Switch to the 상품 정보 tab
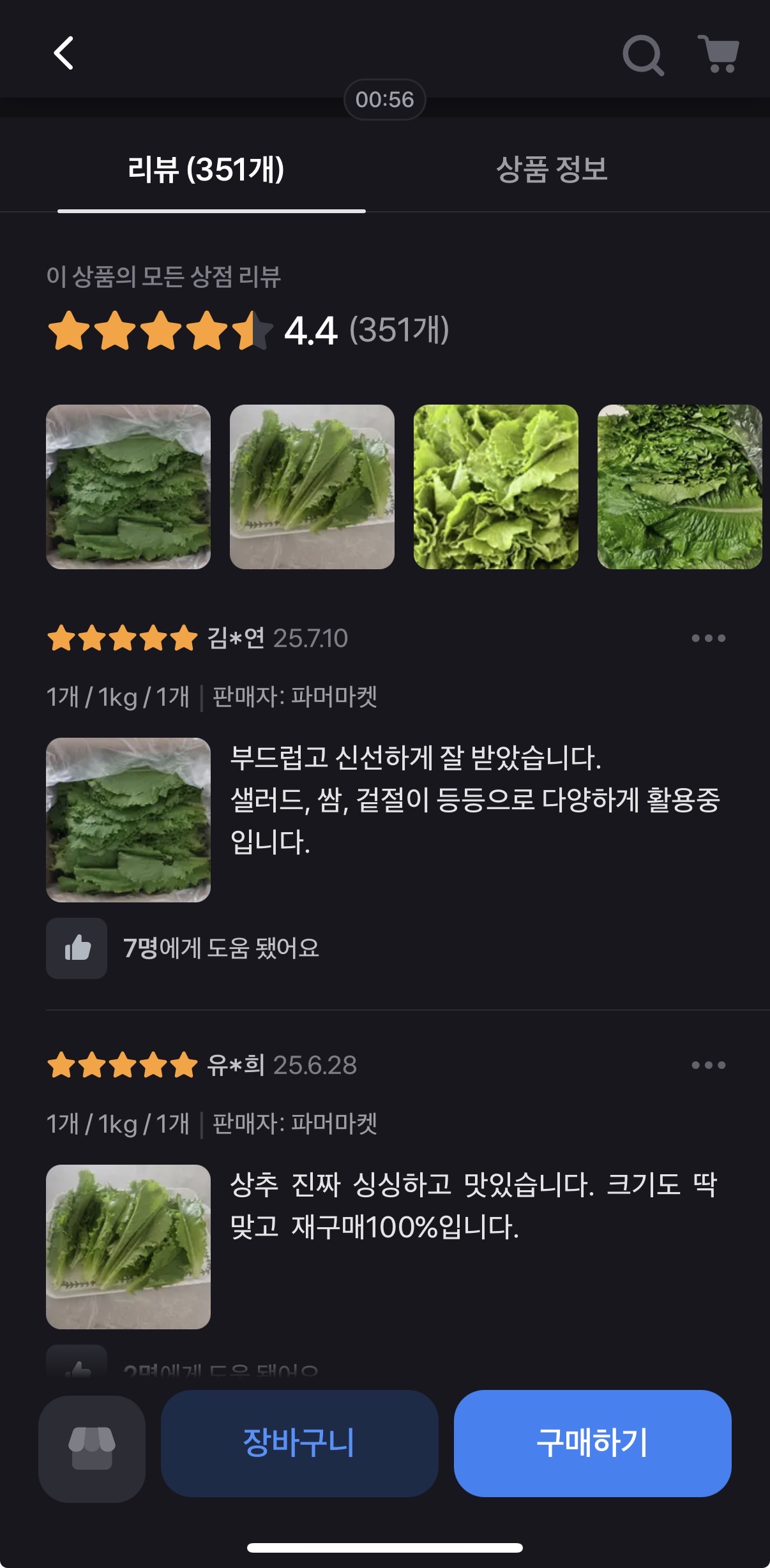This screenshot has width=770, height=1568. pos(552,170)
